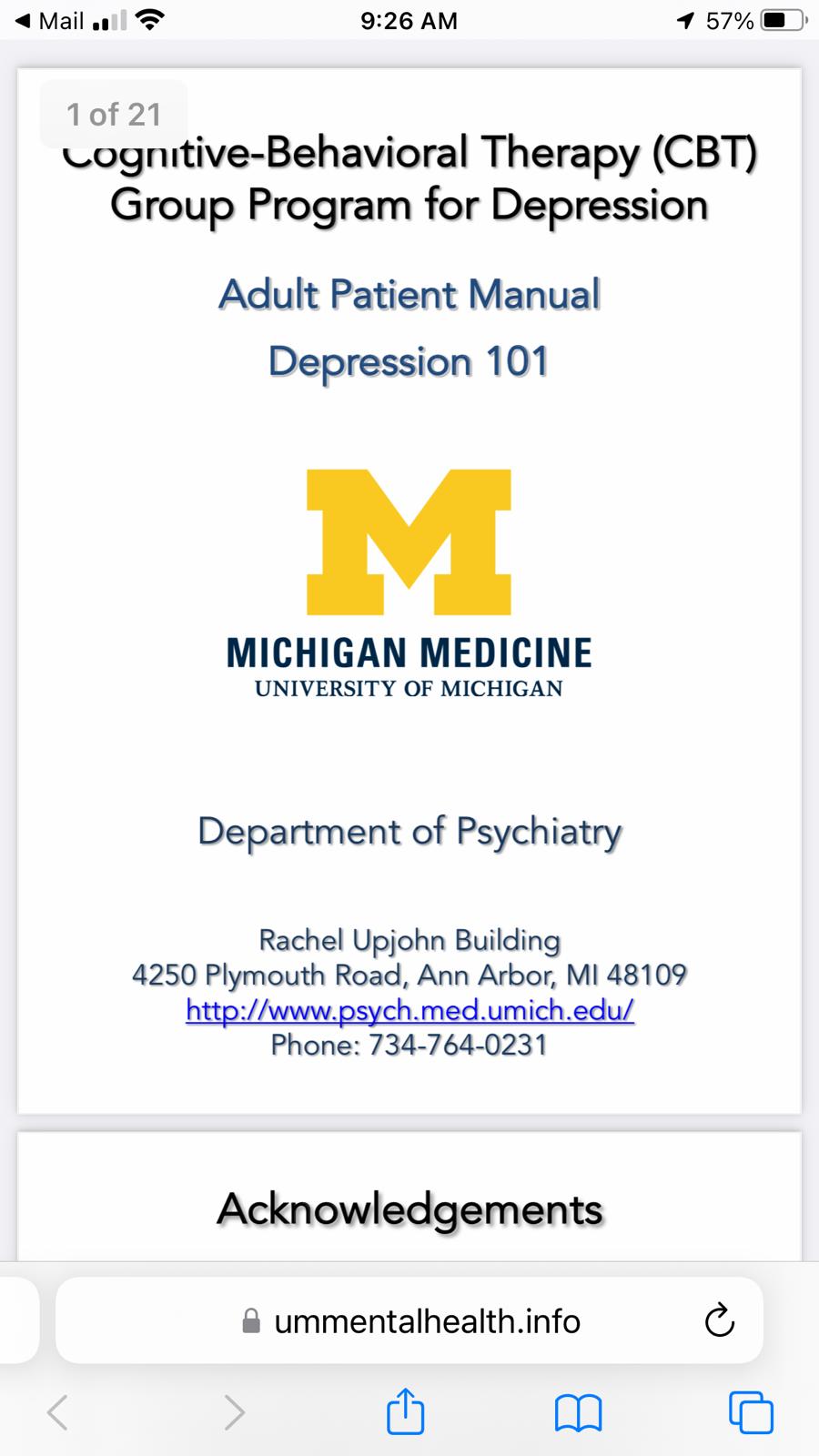
Task: Tap the ummentalhealth.info address bar
Action: point(409,1320)
